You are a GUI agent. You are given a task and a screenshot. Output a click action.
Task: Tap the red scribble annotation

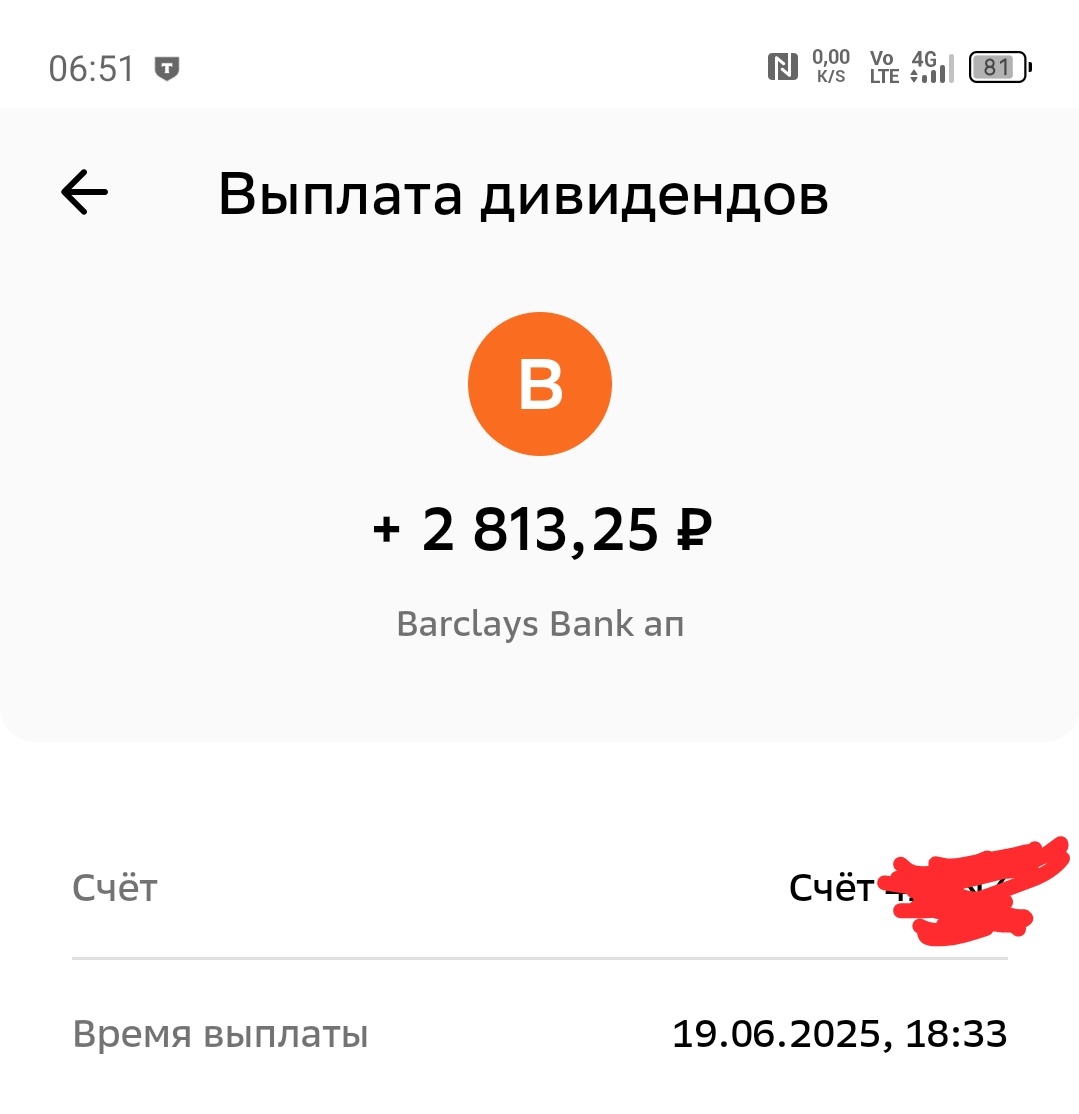[970, 890]
